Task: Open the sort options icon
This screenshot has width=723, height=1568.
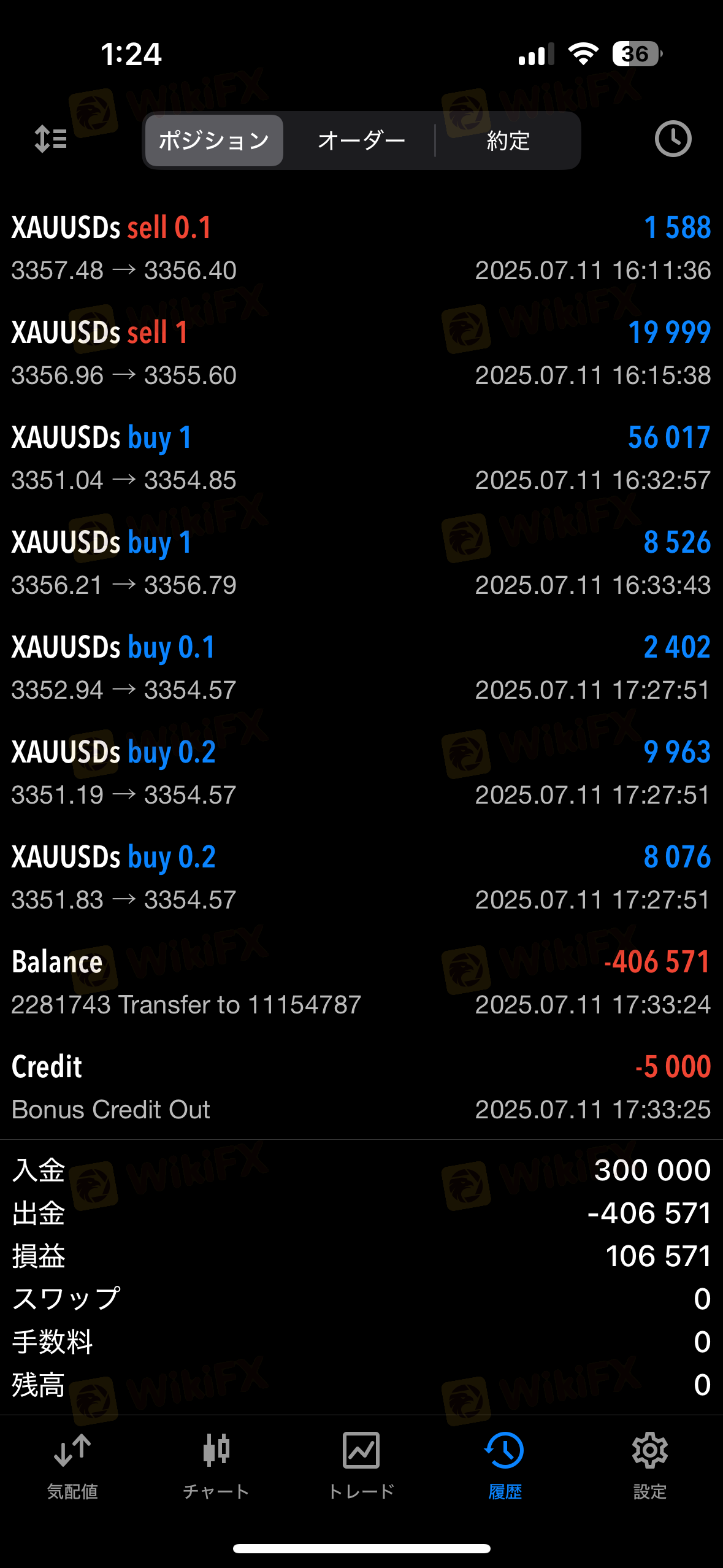Action: [50, 139]
